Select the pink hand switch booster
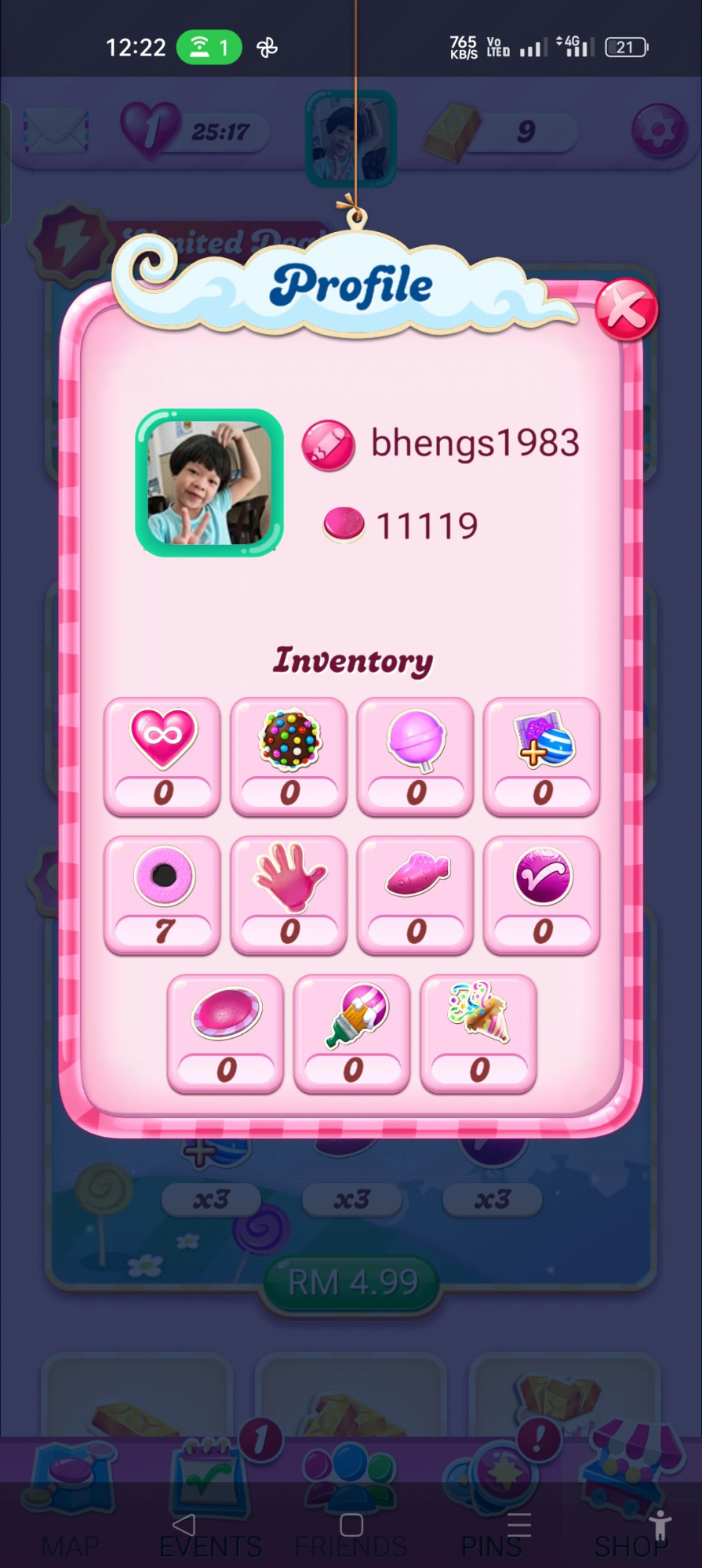This screenshot has height=1568, width=702. click(x=289, y=895)
